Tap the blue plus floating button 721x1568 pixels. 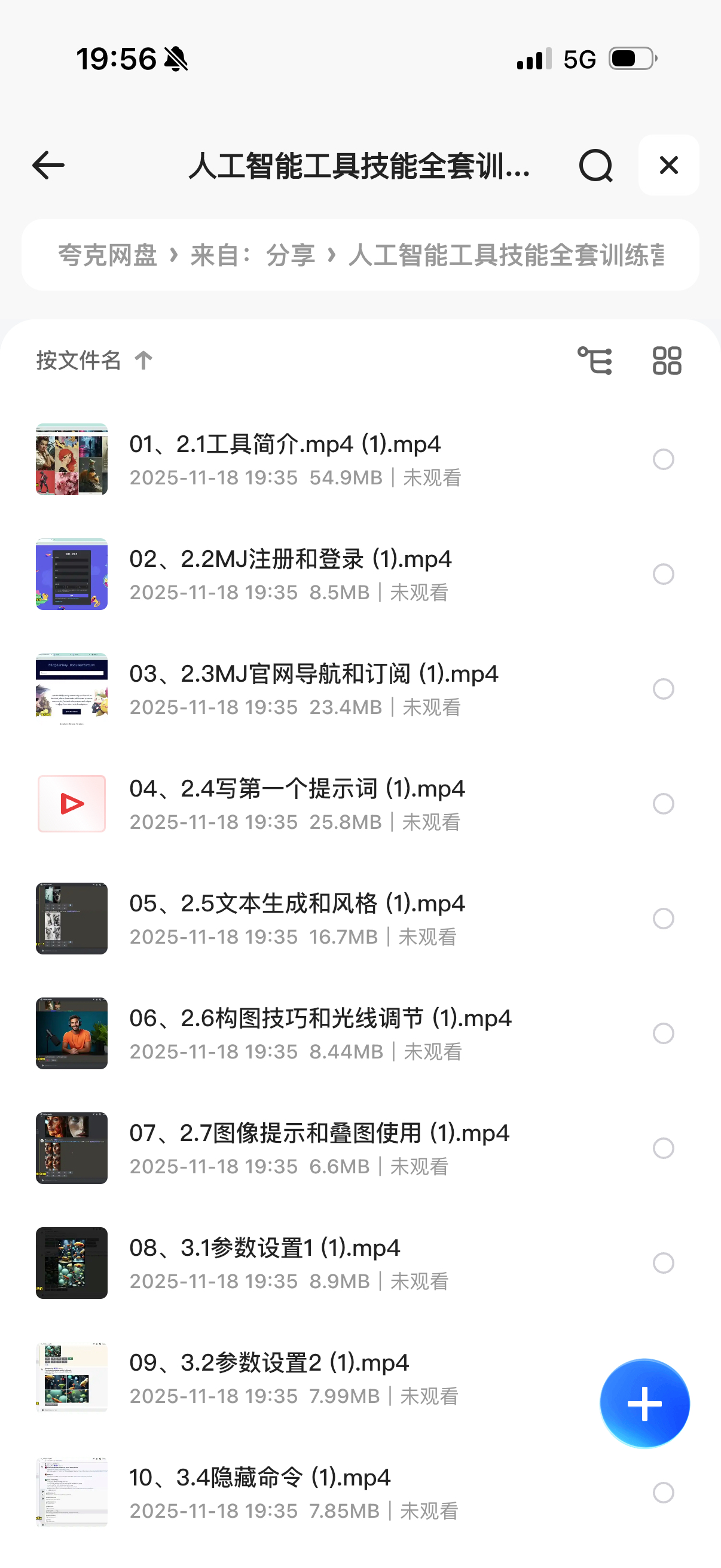click(x=644, y=1403)
